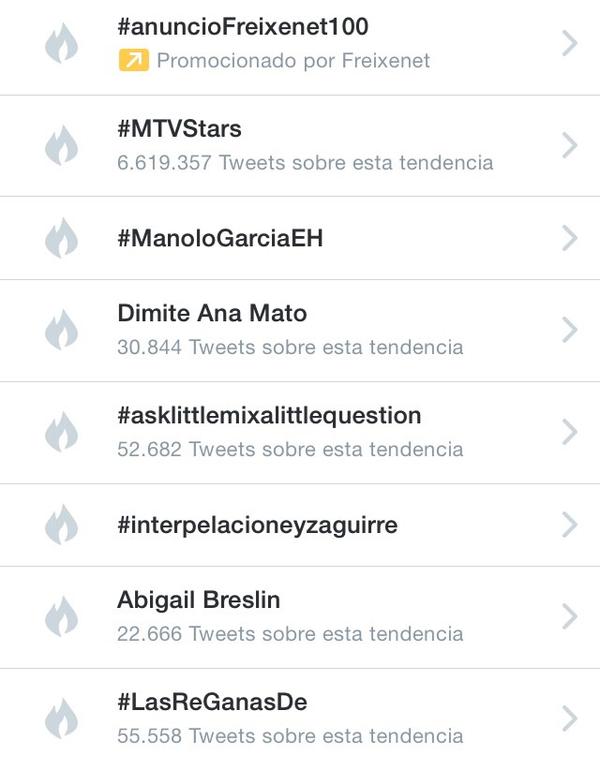The image size is (600, 770).
Task: View the Abigail Breslin trend
Action: point(199,601)
